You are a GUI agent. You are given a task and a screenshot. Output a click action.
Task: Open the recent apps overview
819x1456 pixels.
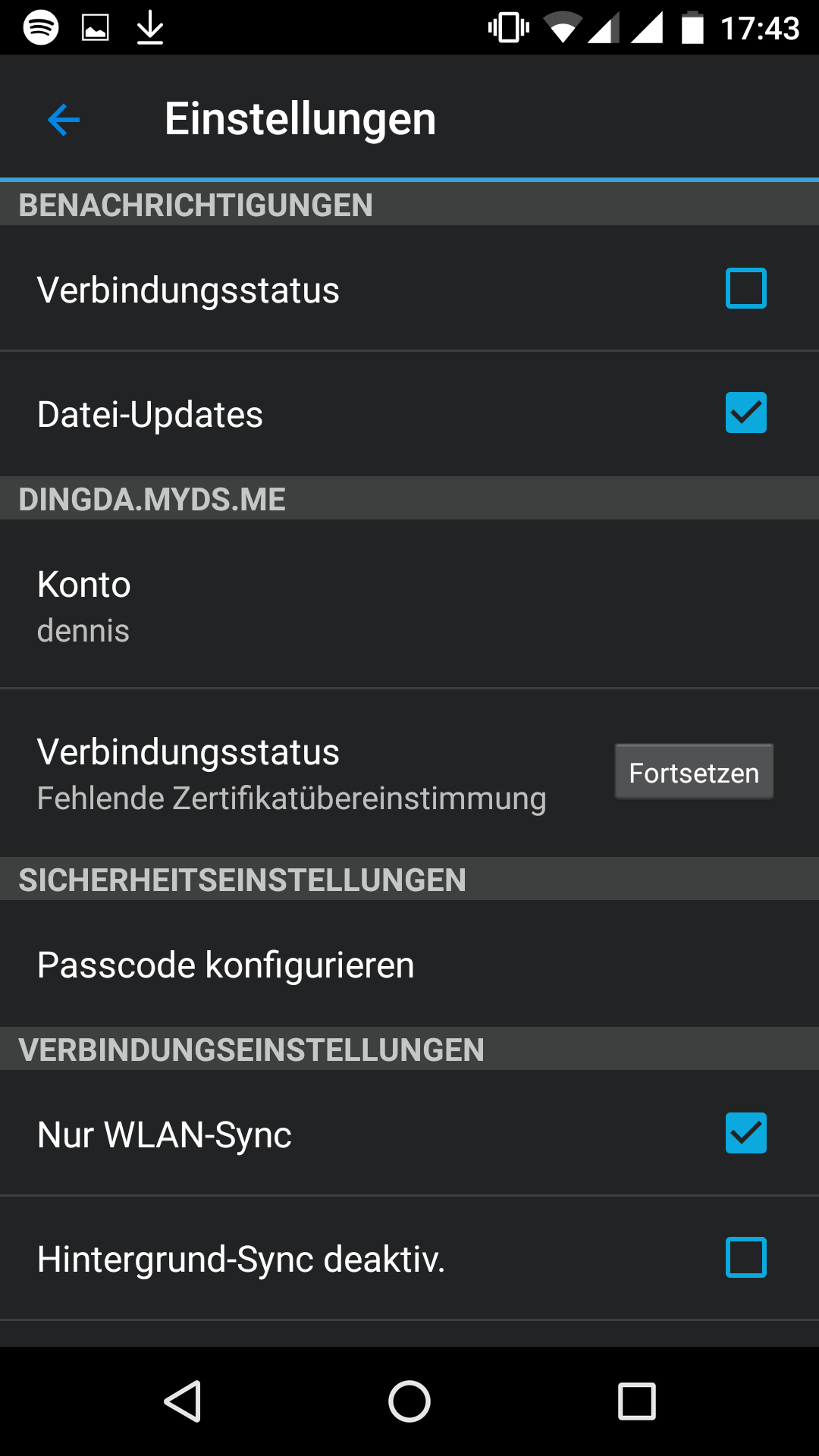pos(637,1401)
